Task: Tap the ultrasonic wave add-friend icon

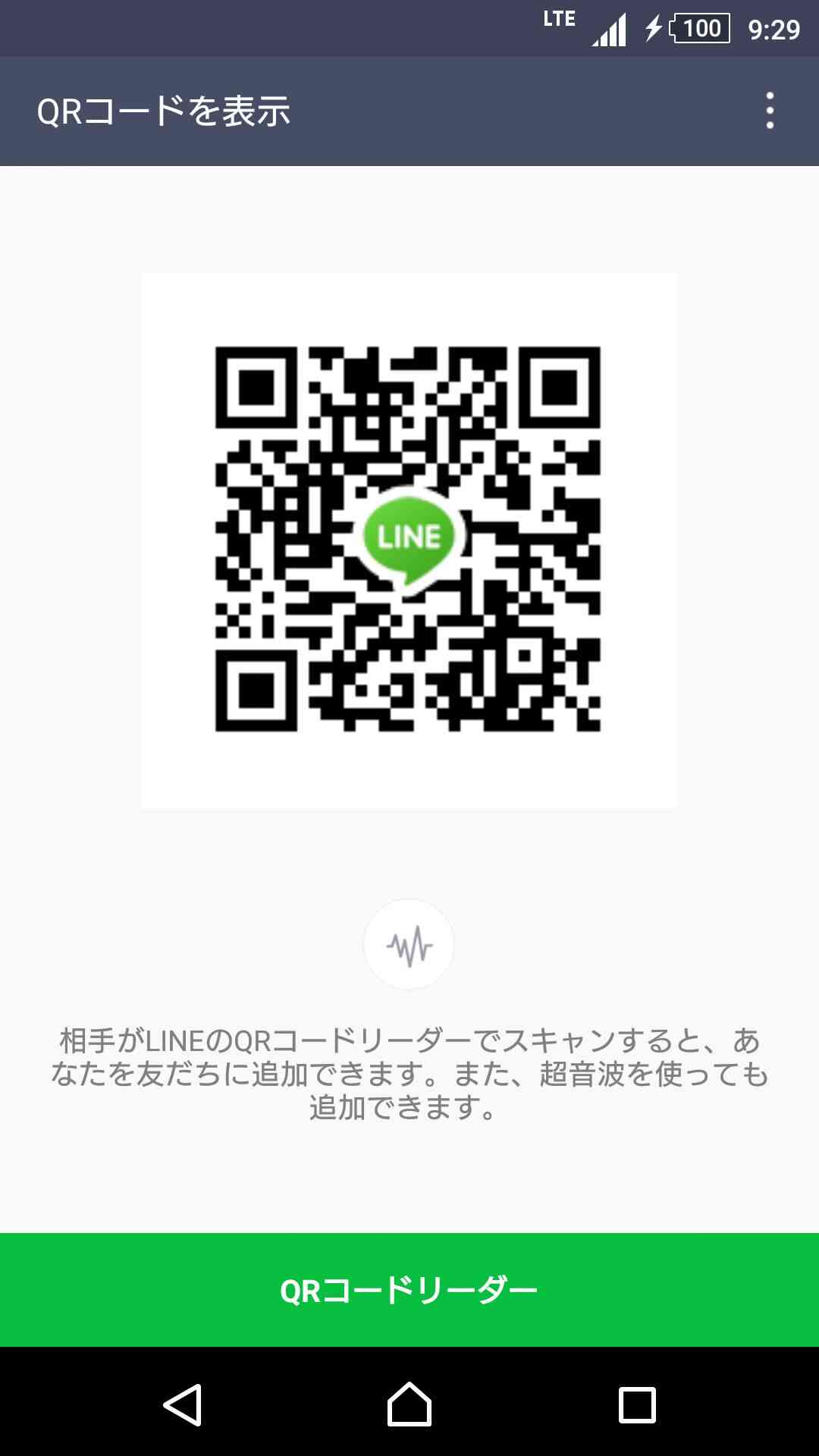Action: click(x=409, y=944)
